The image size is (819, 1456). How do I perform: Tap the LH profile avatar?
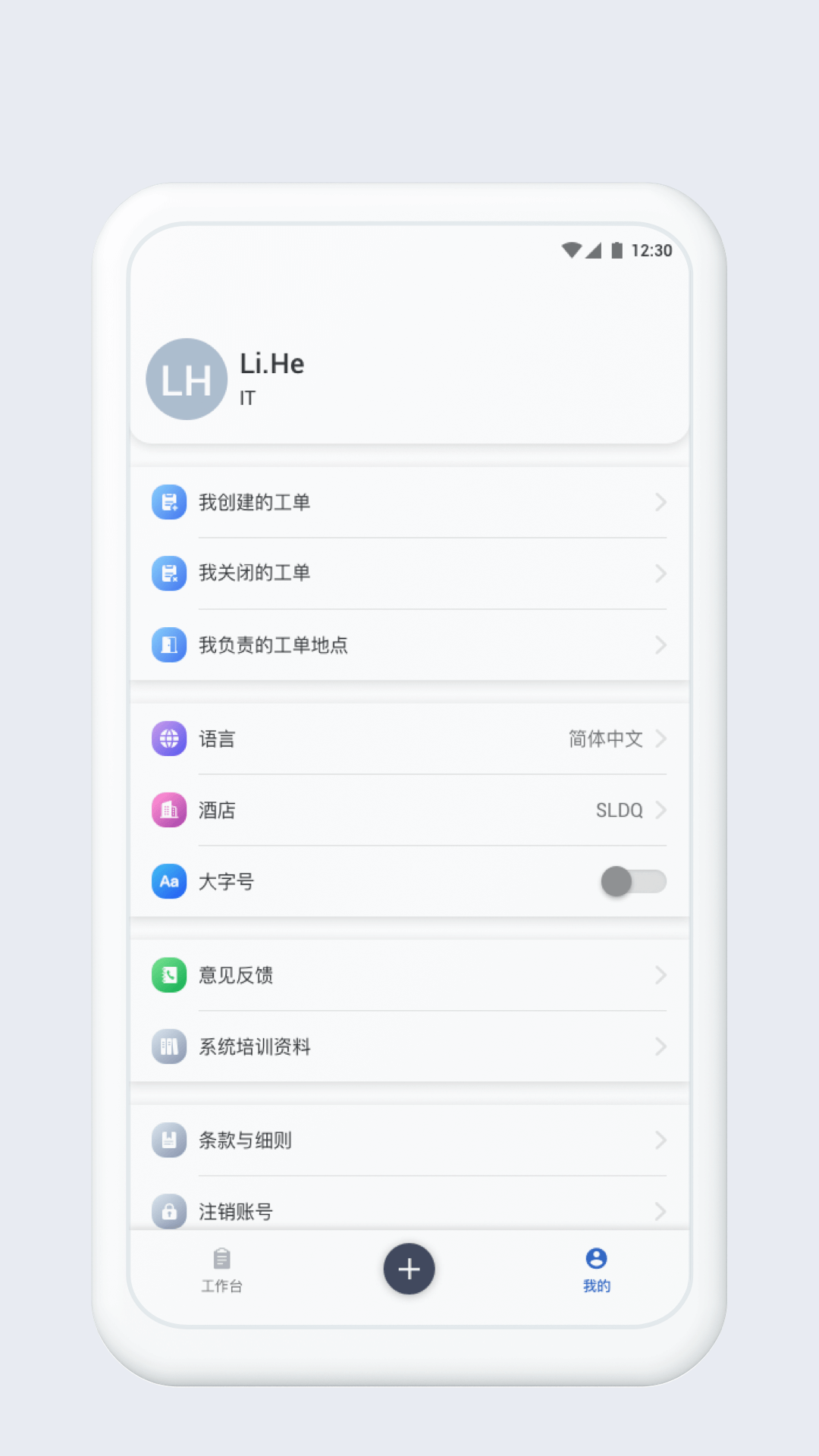(187, 379)
